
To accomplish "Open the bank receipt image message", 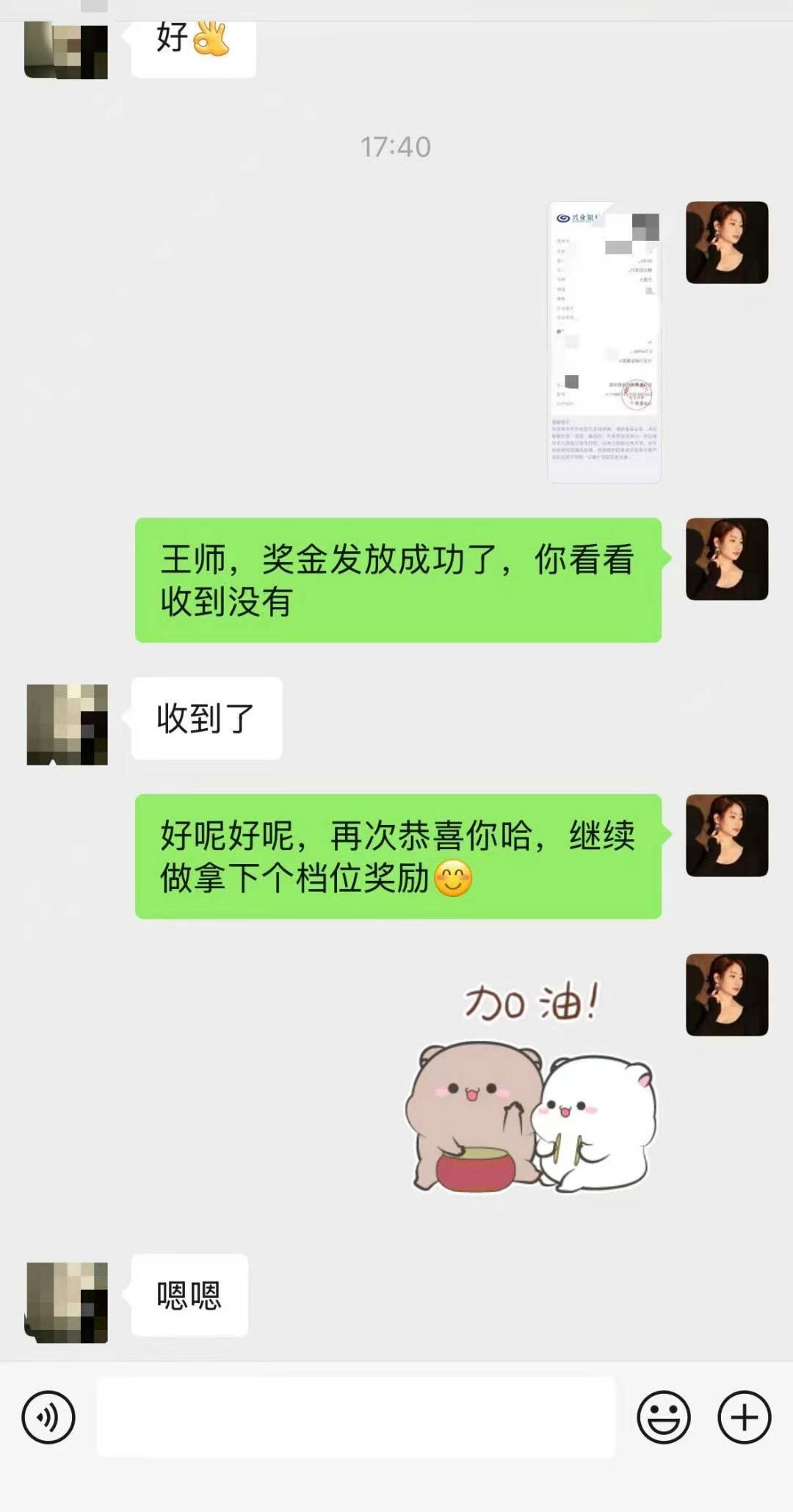I will pyautogui.click(x=604, y=341).
